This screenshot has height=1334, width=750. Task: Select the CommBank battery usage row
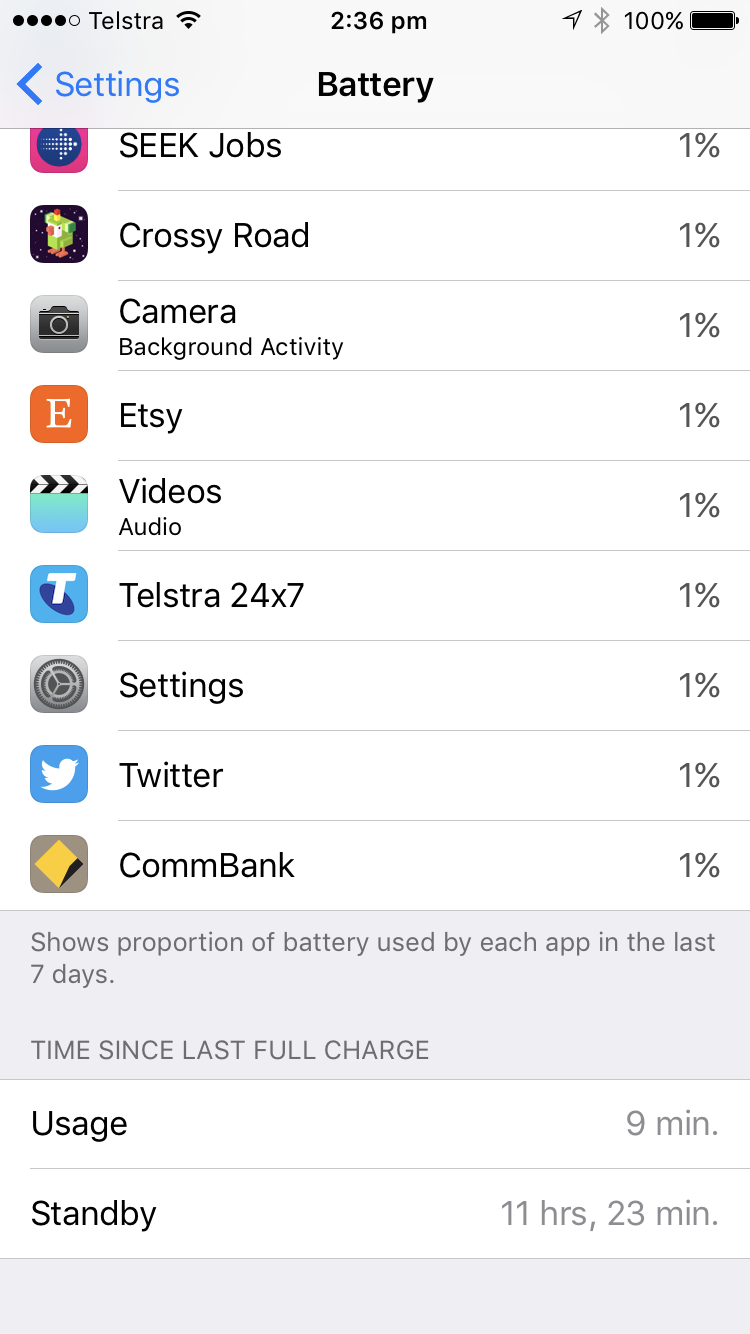point(375,866)
